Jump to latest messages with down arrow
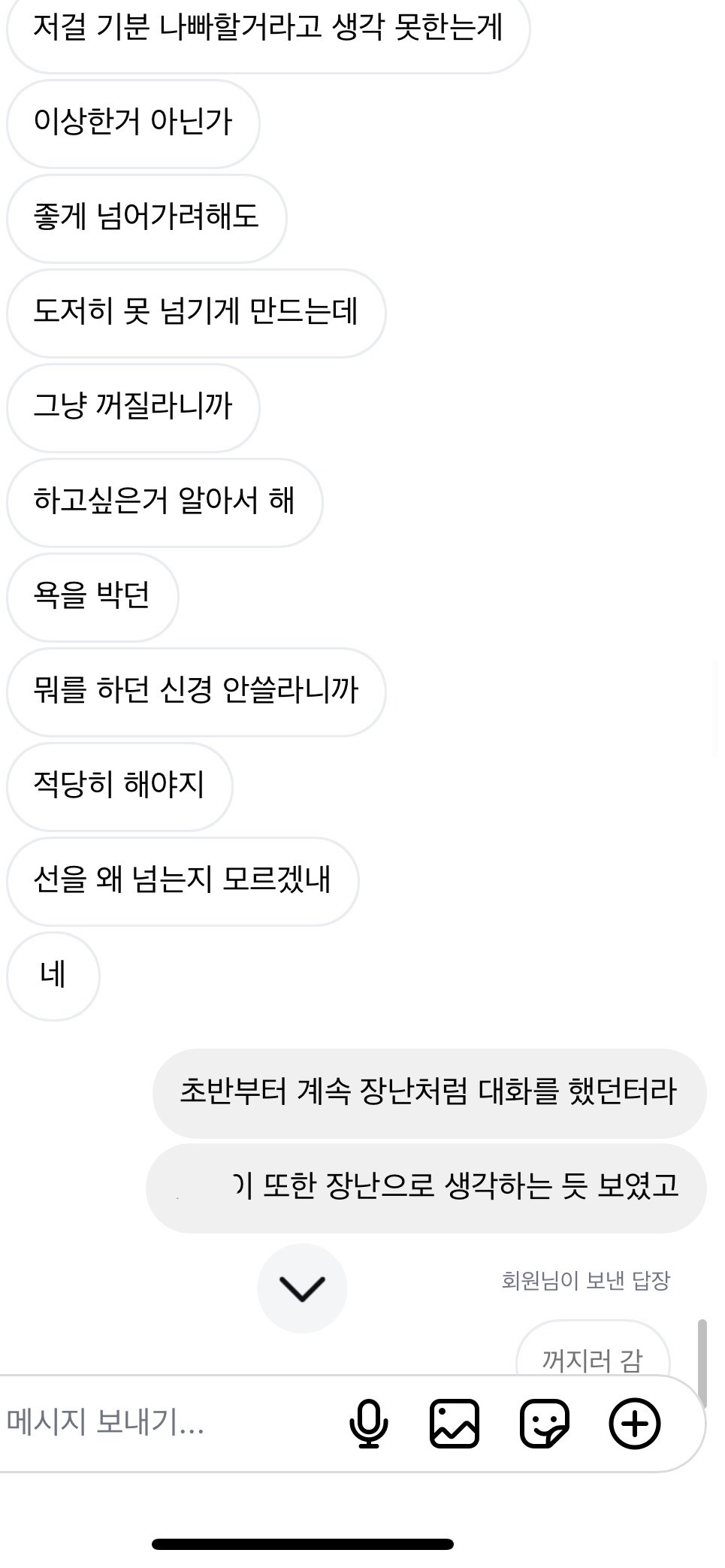Screen dimensions: 725x1568 point(302,1288)
